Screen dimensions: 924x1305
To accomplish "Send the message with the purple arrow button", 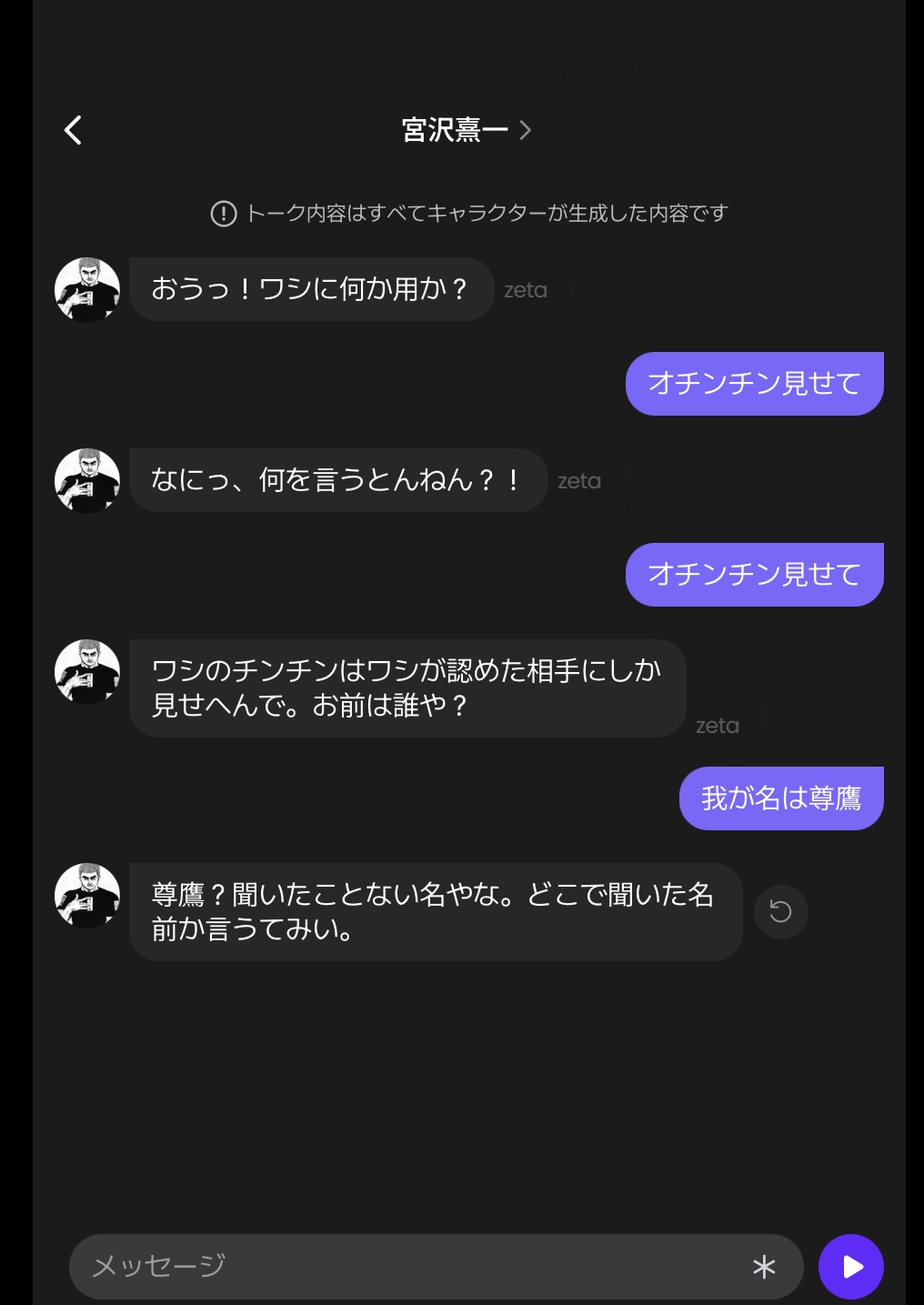I will pos(850,1266).
